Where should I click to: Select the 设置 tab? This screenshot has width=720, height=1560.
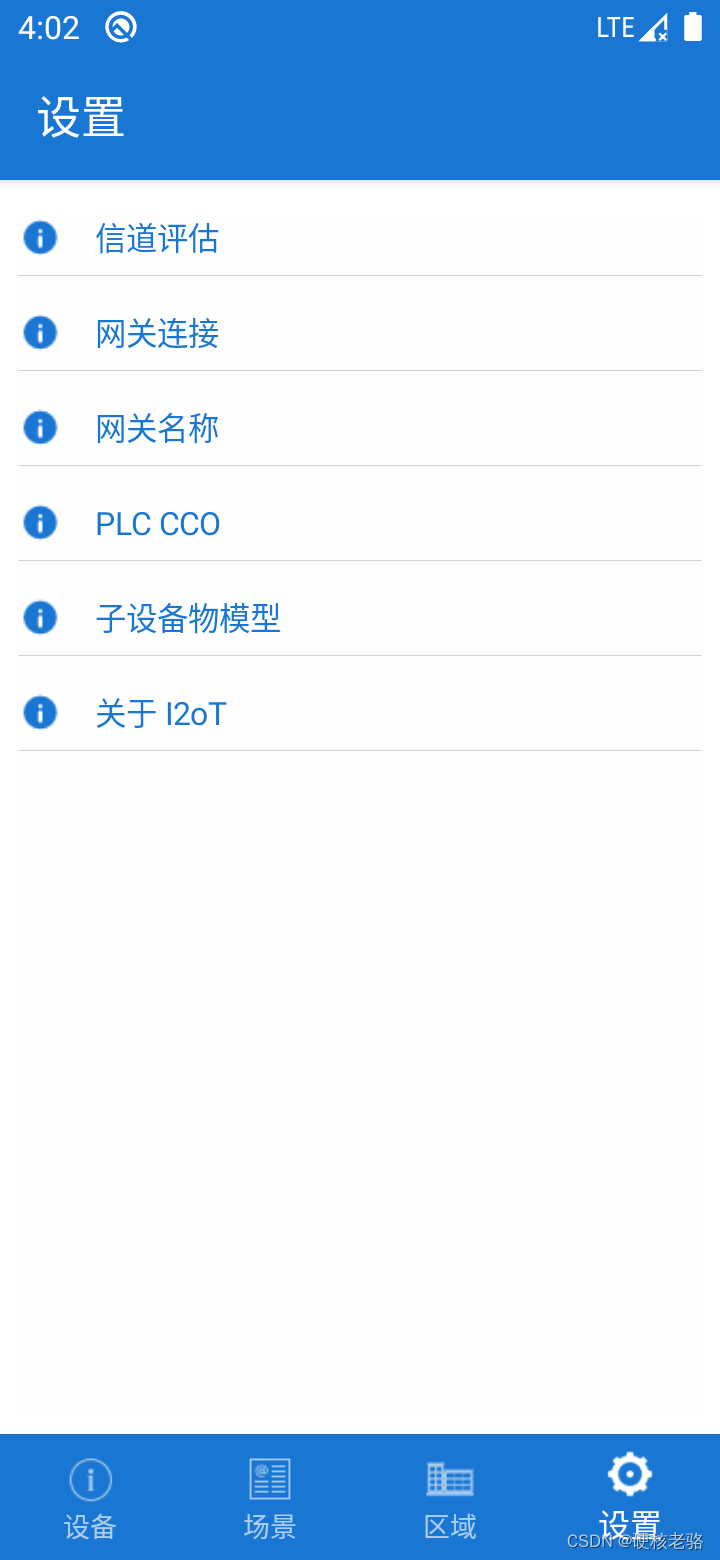[630, 1494]
